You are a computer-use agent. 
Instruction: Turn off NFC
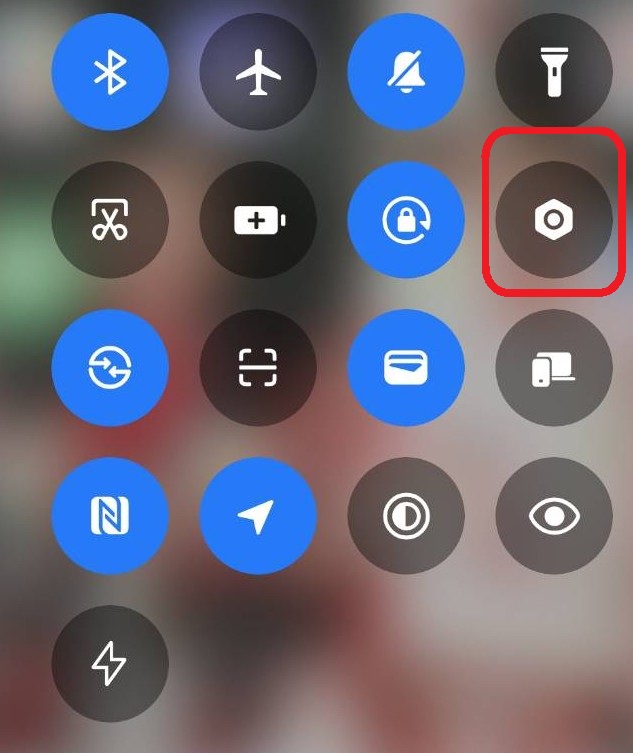(109, 516)
